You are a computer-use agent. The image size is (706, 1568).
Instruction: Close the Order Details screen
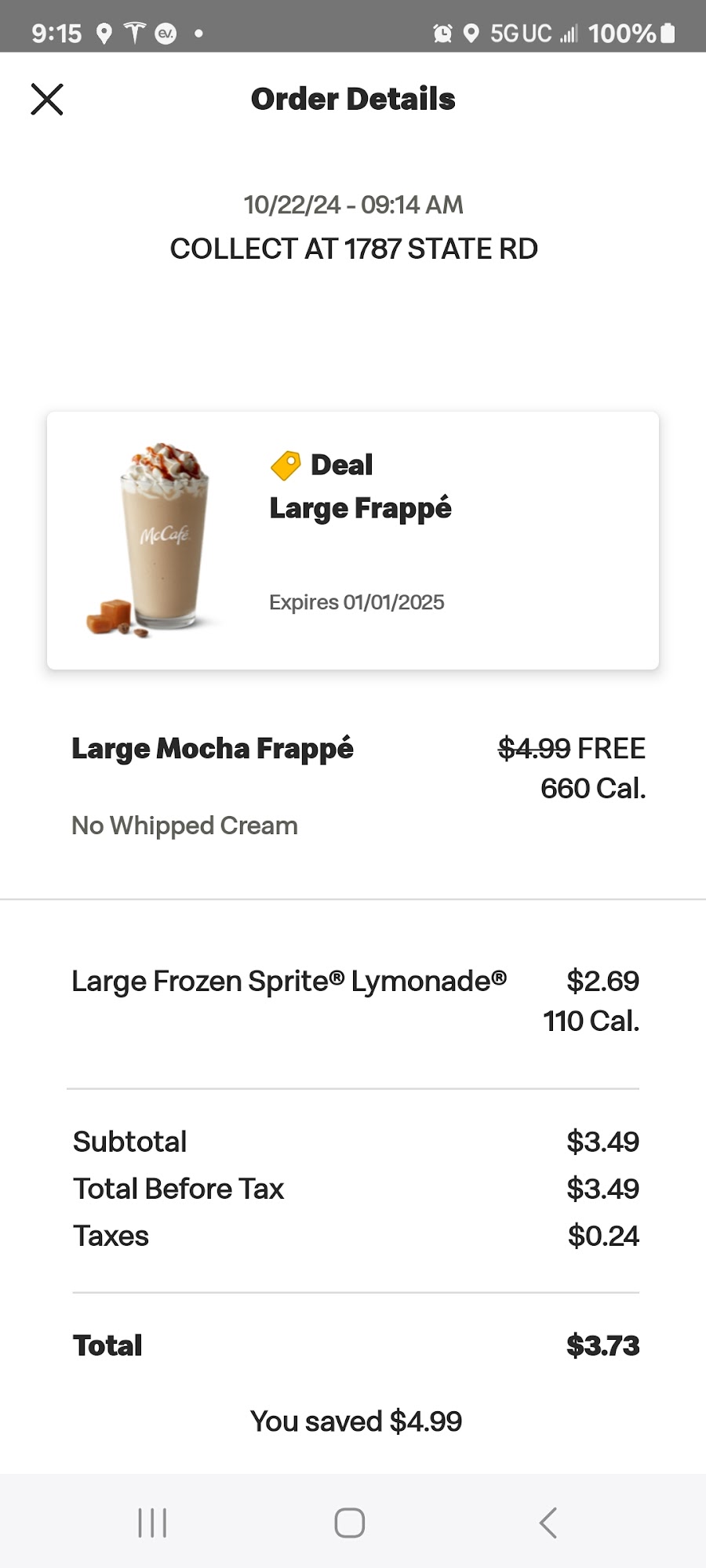point(47,100)
